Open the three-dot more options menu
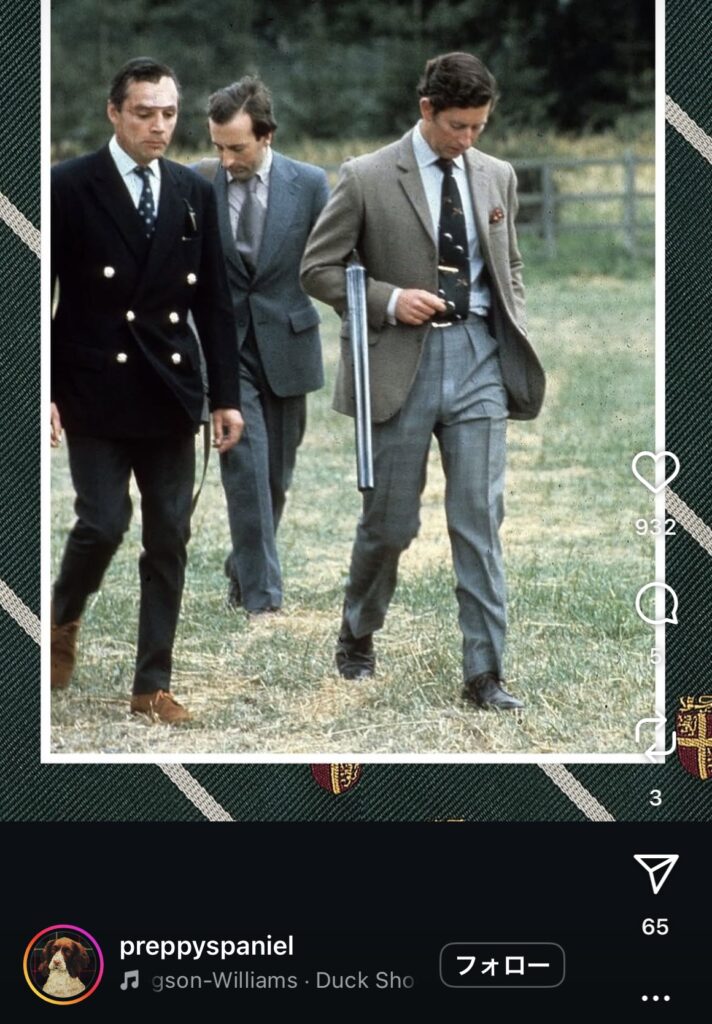 click(655, 997)
